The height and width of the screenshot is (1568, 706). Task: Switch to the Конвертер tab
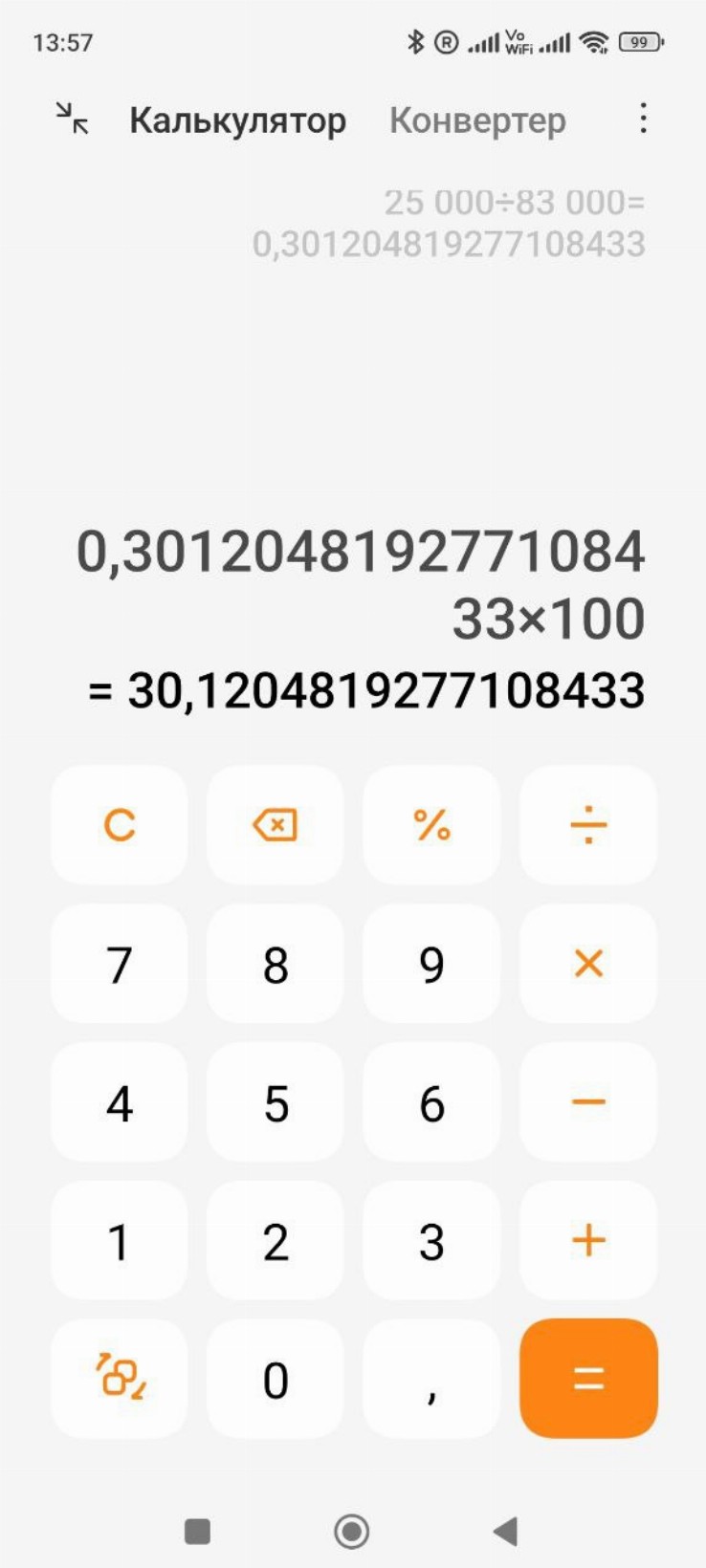tap(477, 120)
